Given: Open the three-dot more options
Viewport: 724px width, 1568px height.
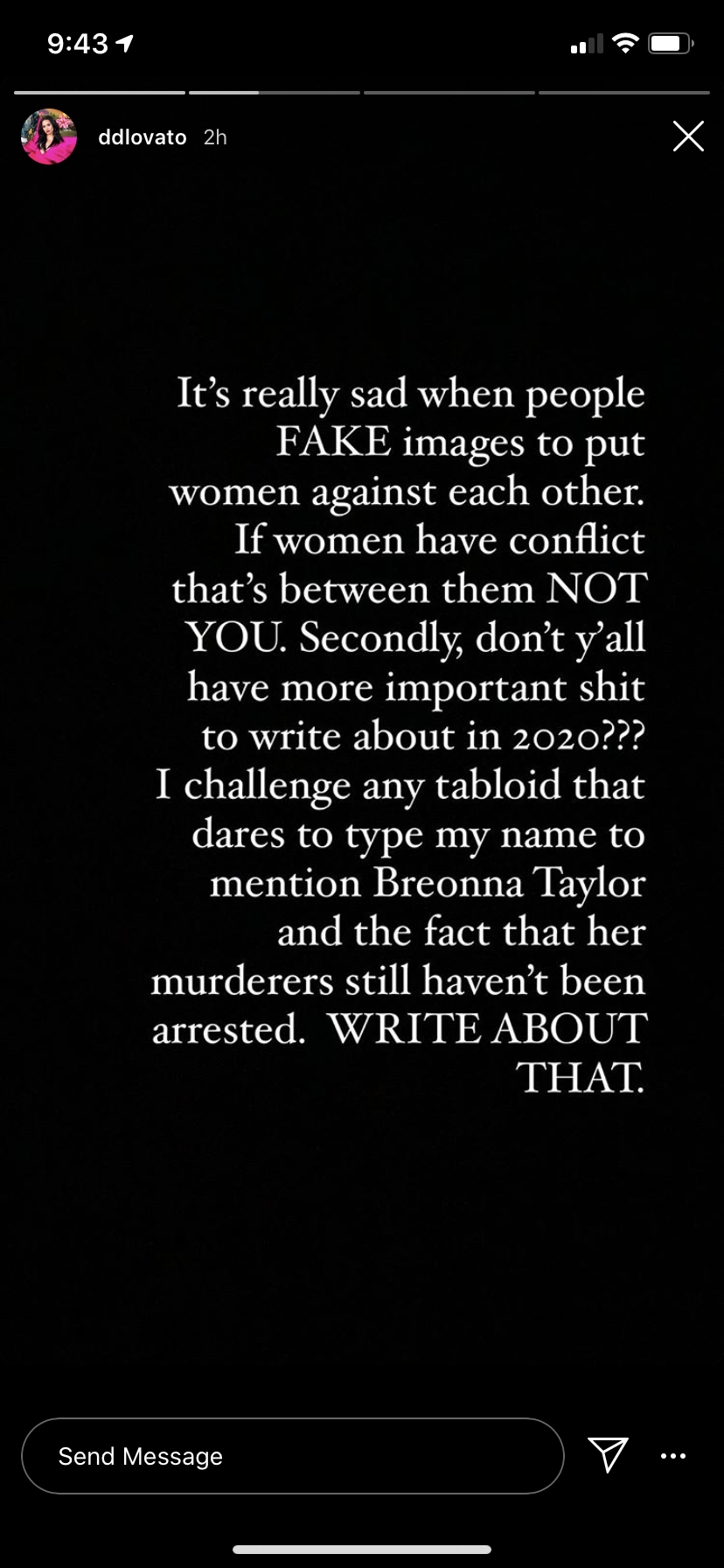Looking at the screenshot, I should [673, 1456].
